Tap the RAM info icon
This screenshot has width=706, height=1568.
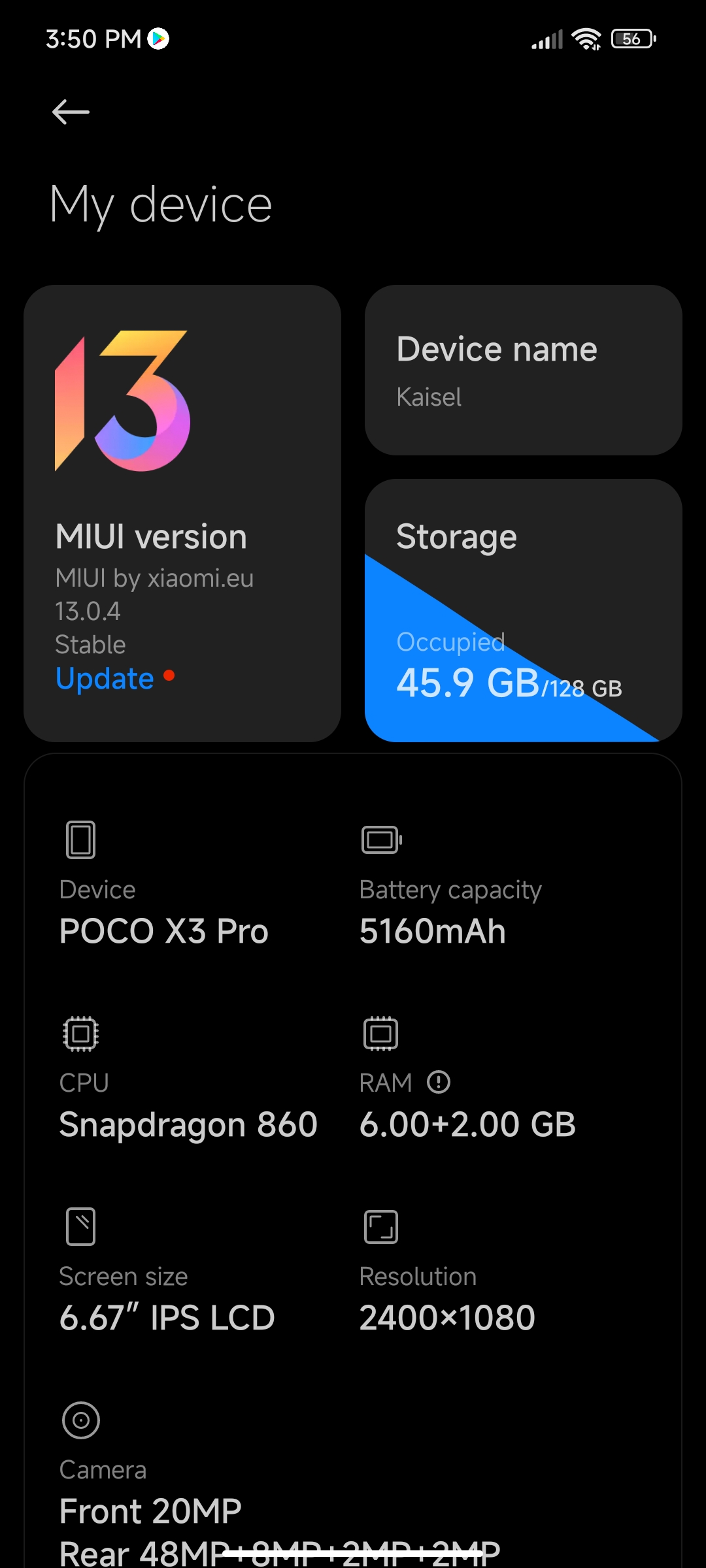[x=439, y=1082]
